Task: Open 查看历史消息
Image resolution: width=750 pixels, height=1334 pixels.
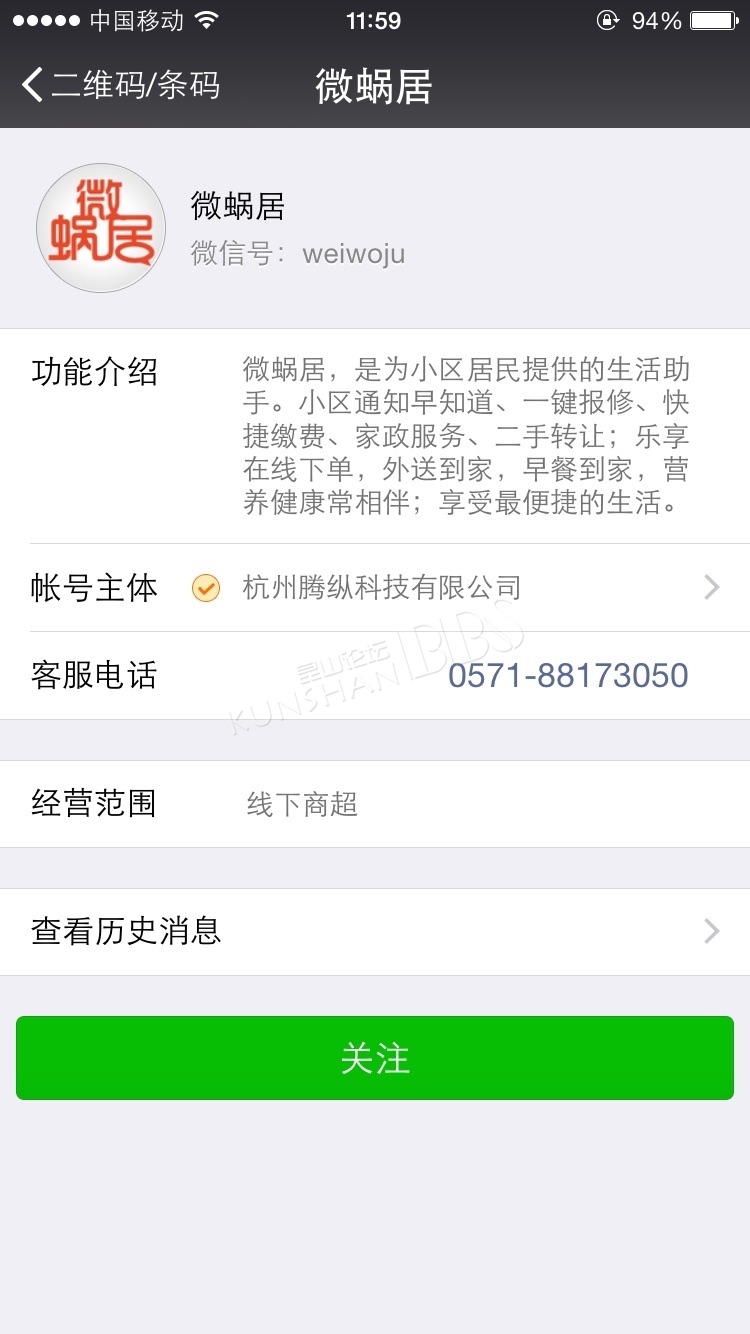Action: coord(375,932)
